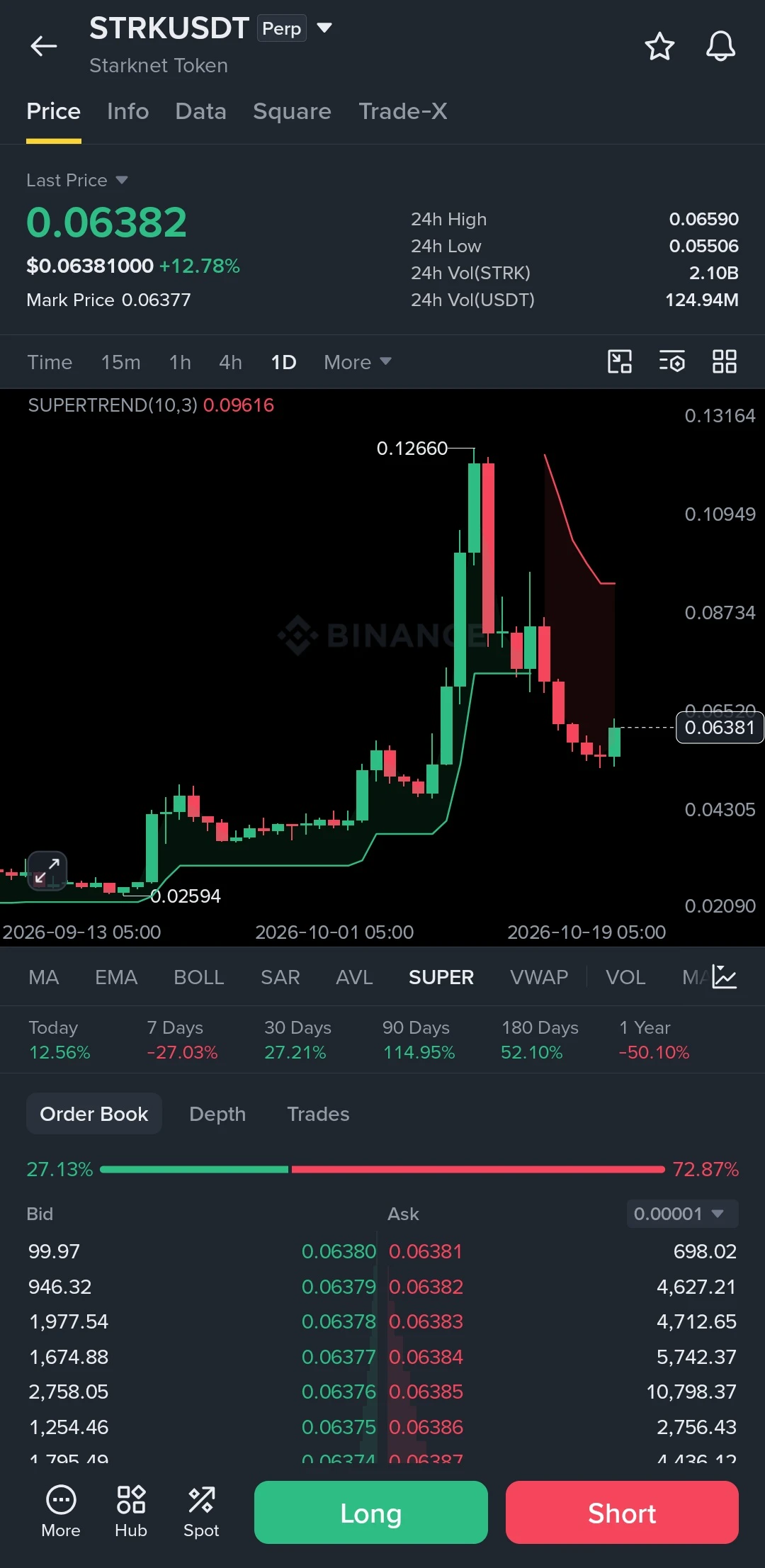Go back using the arrow

[x=44, y=47]
